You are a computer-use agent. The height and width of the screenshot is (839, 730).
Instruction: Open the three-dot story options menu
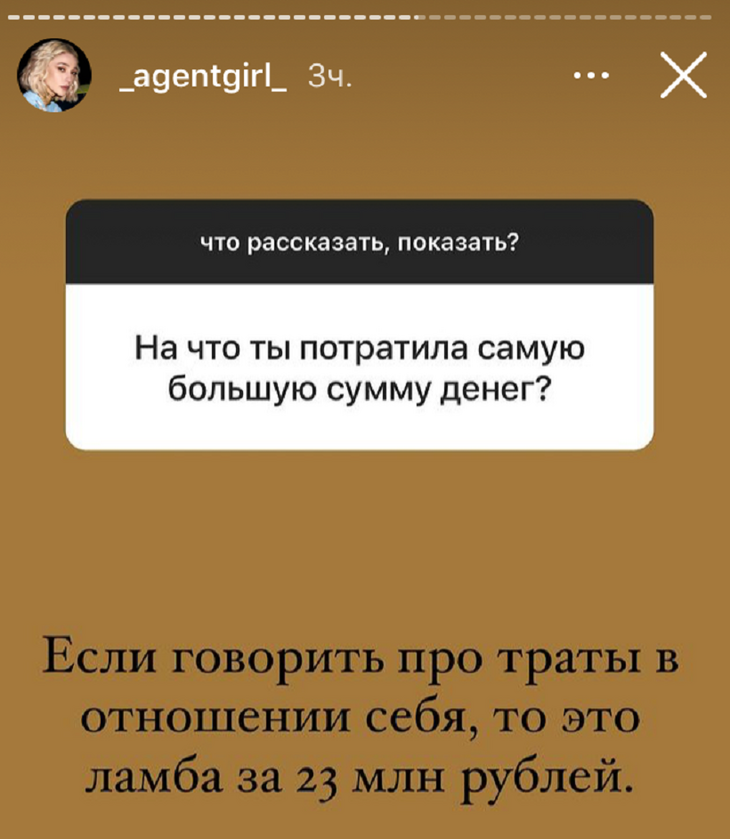click(x=598, y=77)
